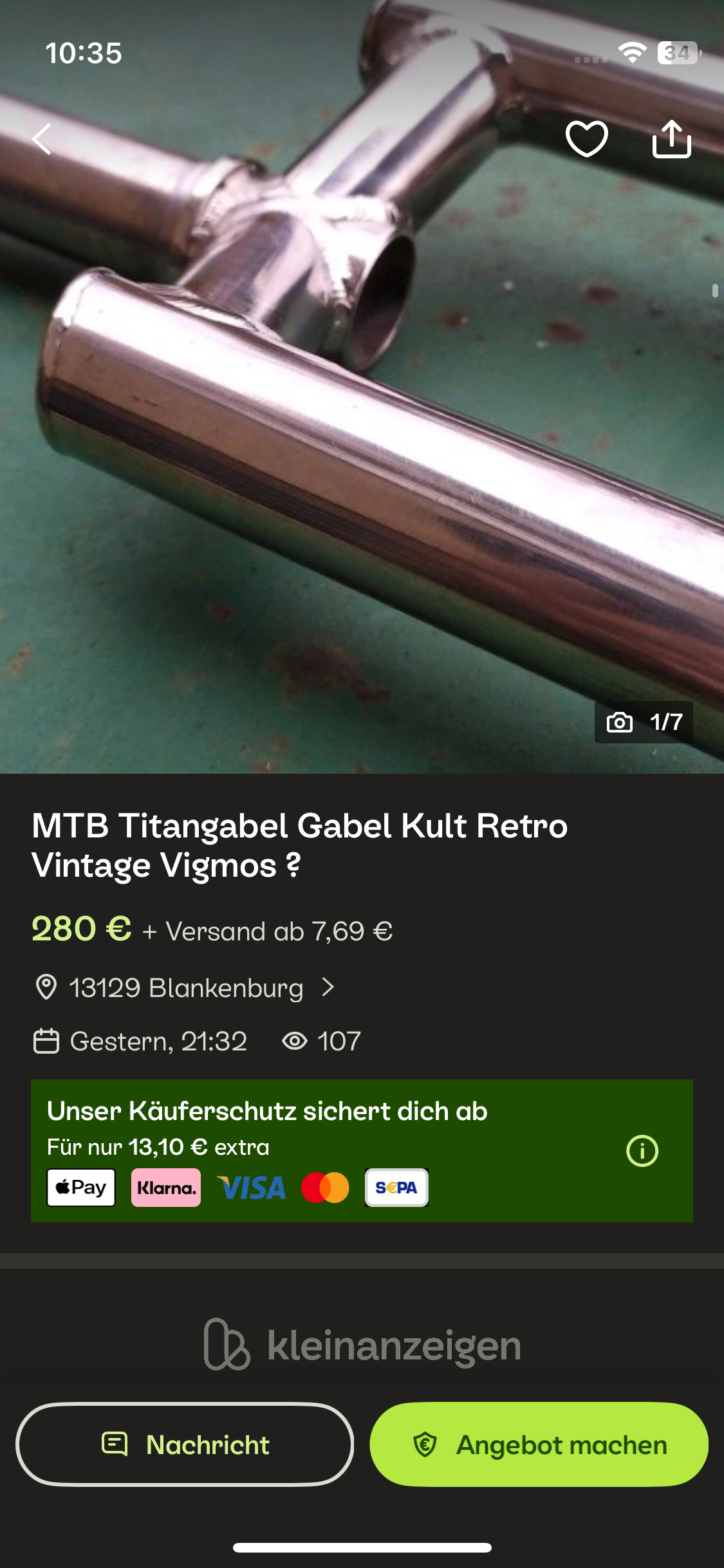
Task: Open the location 13129 Blankenburg
Action: click(187, 988)
